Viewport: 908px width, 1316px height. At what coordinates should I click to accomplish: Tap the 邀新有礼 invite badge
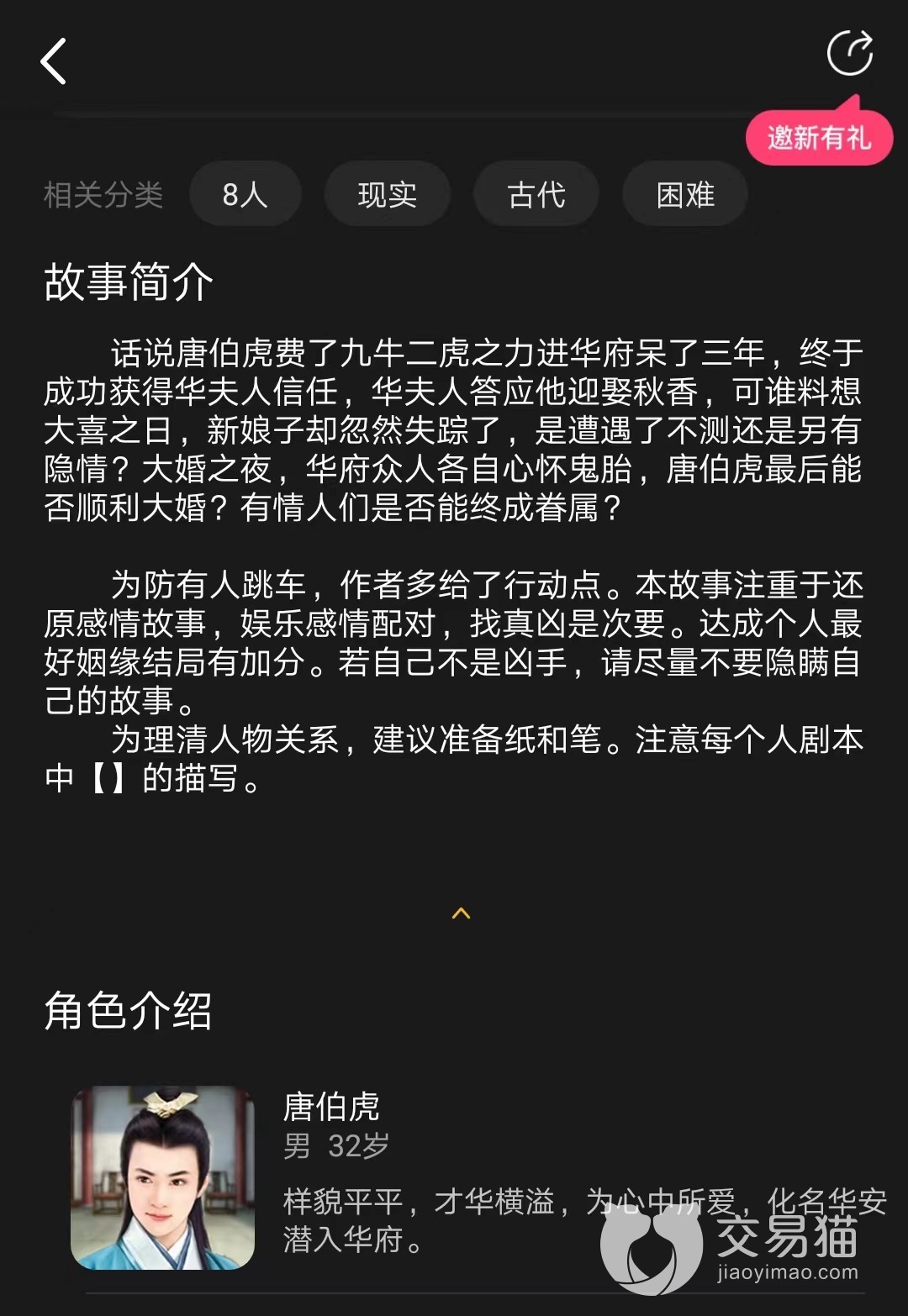coord(819,137)
